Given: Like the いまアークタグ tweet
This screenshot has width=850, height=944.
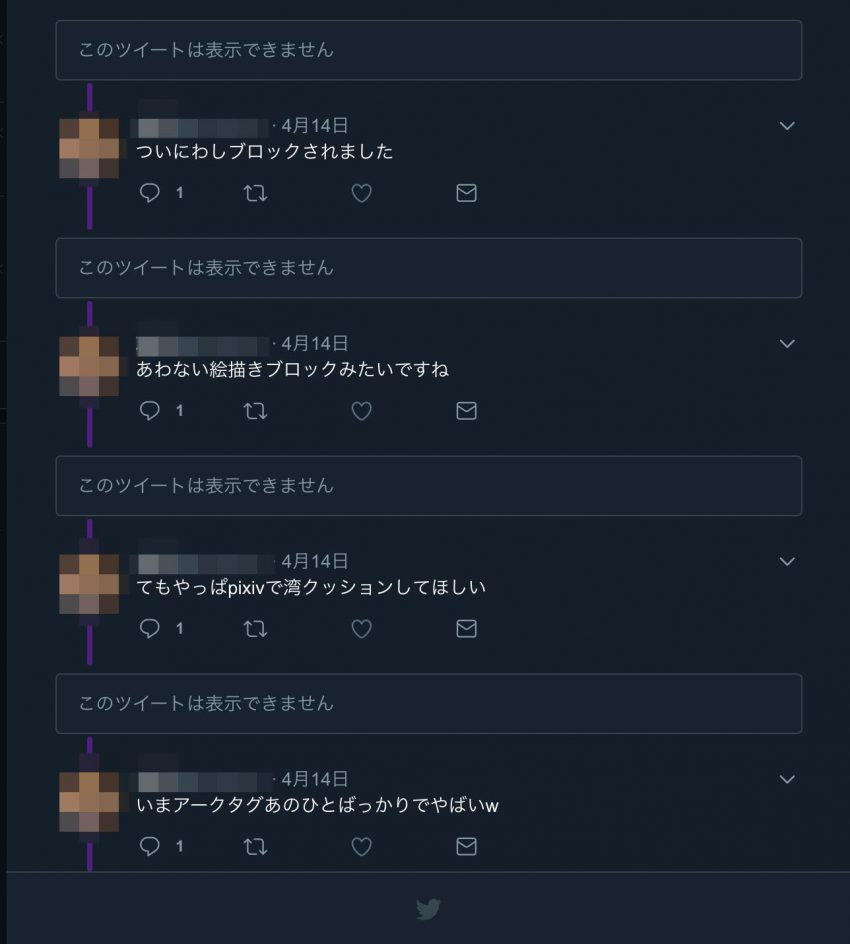Looking at the screenshot, I should [361, 847].
